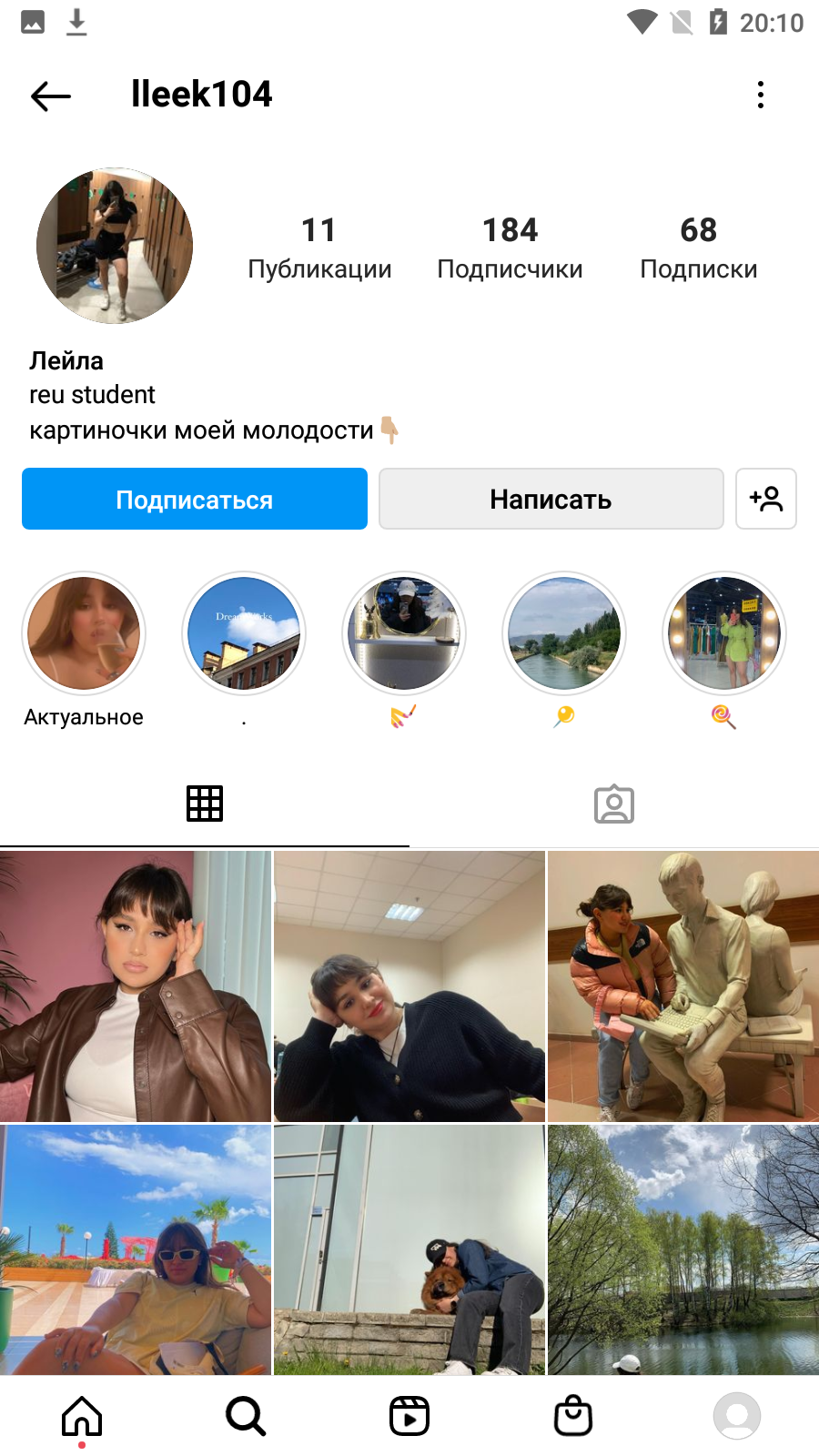819x1456 pixels.
Task: Open the Shop bag tab
Action: pyautogui.click(x=573, y=1416)
